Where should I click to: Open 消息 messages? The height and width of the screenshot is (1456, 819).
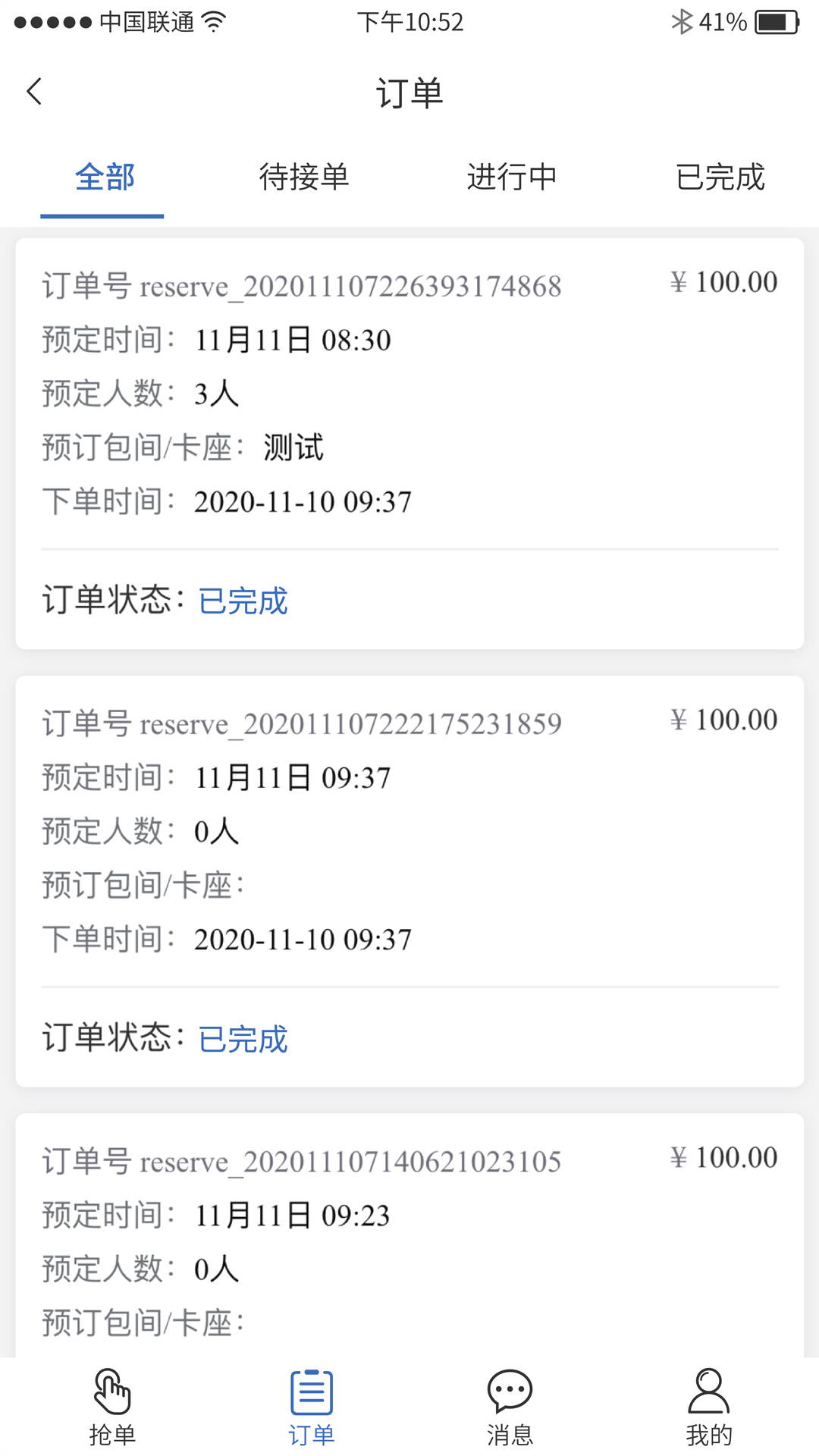(x=510, y=1407)
